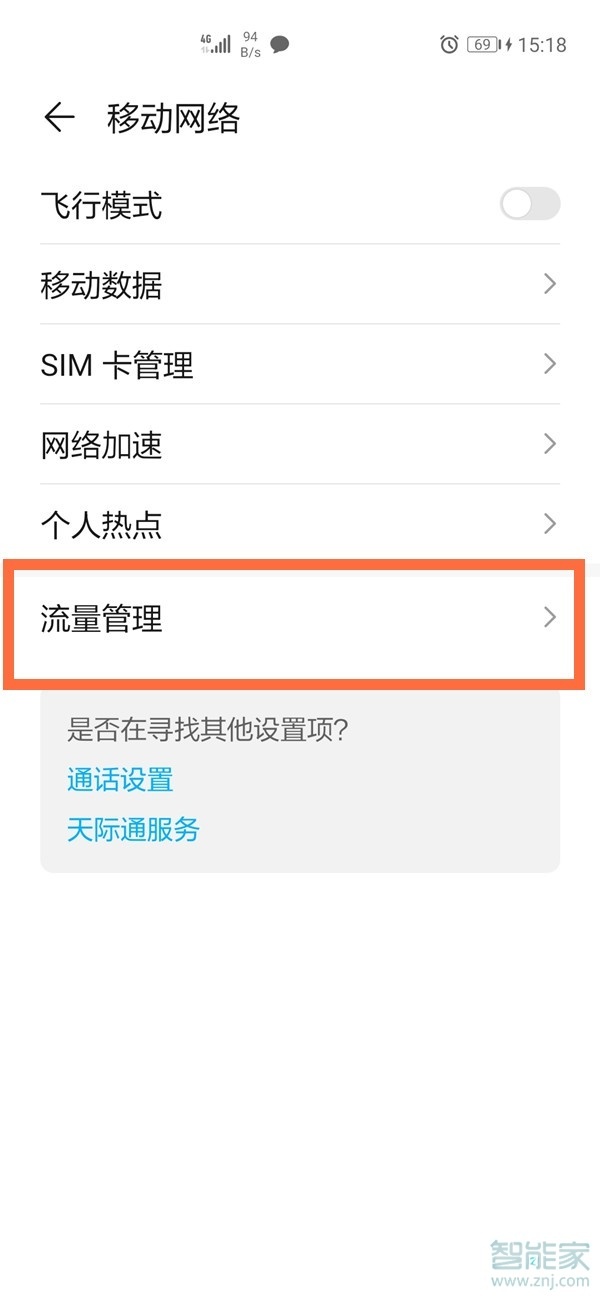Go back from 移动网络 settings

click(x=59, y=118)
